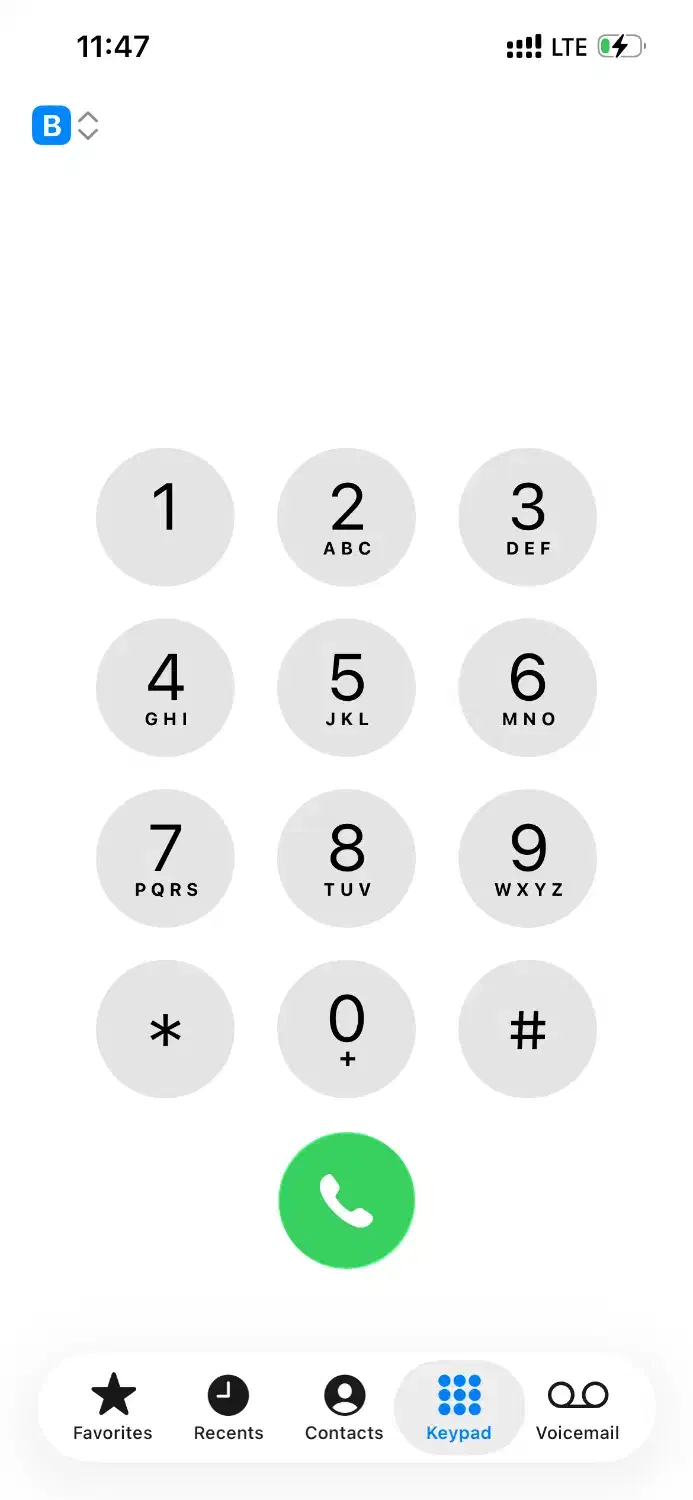Enter the digit 5 JKL
Screen dimensions: 693x1500
pyautogui.click(x=346, y=688)
